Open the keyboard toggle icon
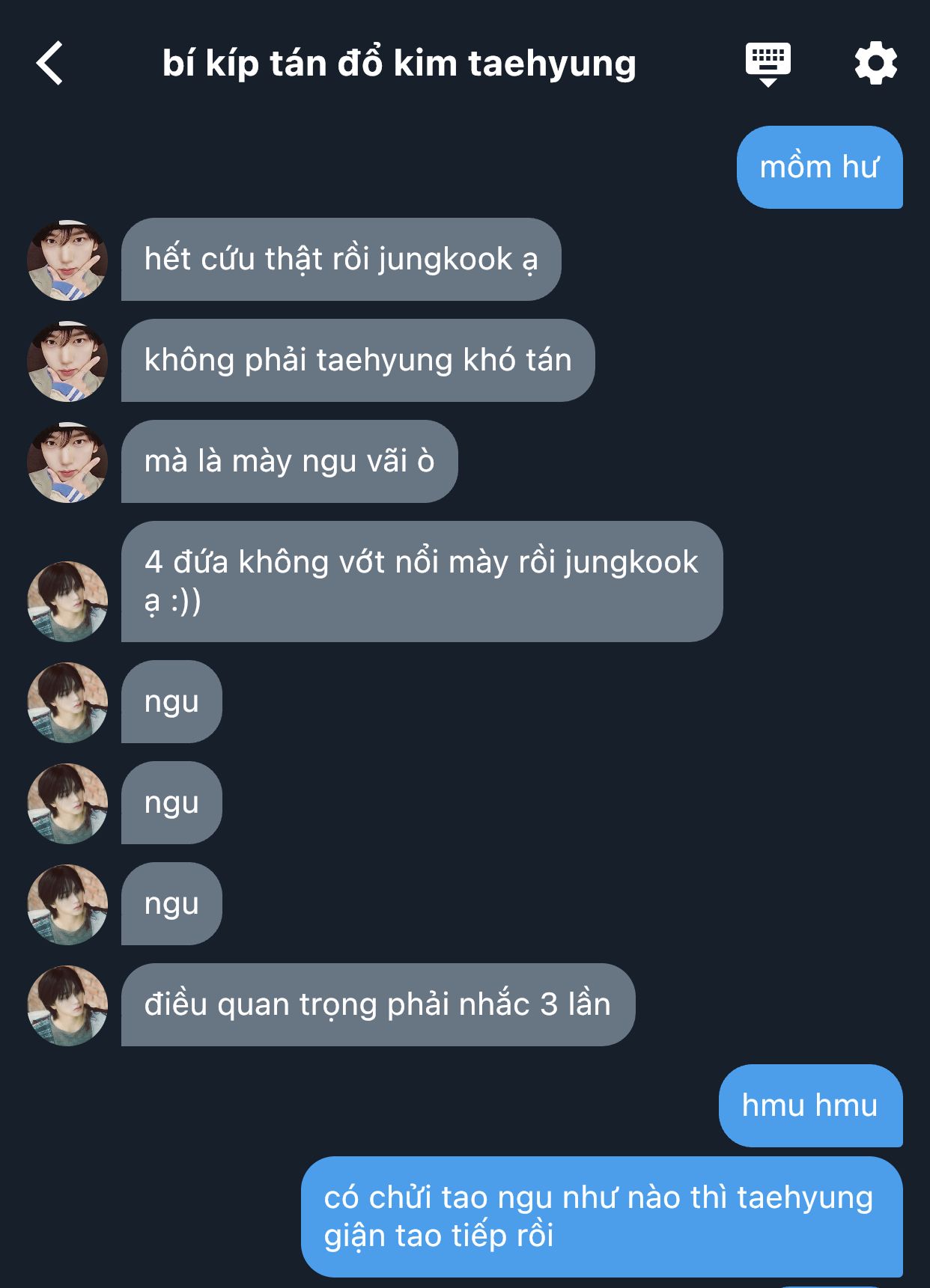The image size is (930, 1288). 768,63
